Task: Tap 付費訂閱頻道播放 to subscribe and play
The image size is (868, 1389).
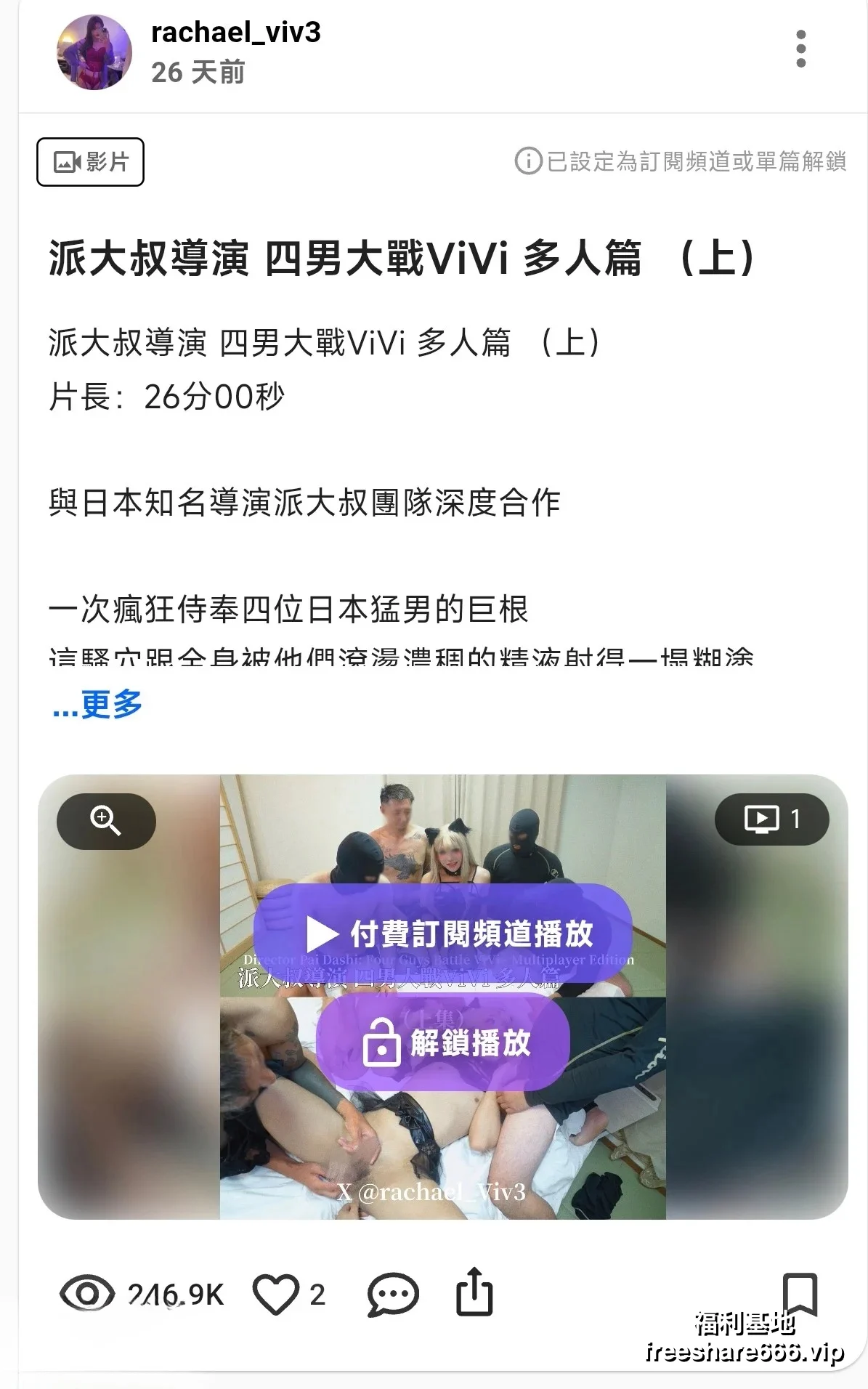Action: [x=442, y=934]
